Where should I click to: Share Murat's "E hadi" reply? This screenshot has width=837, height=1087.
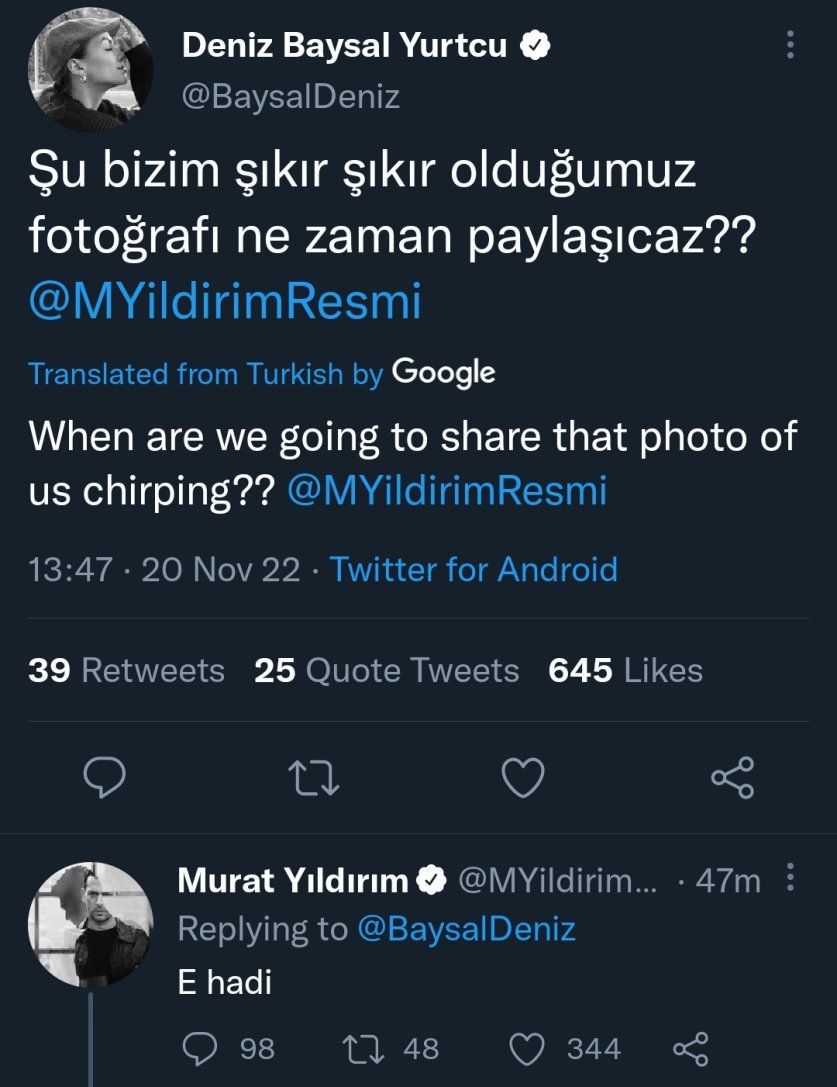click(691, 1048)
